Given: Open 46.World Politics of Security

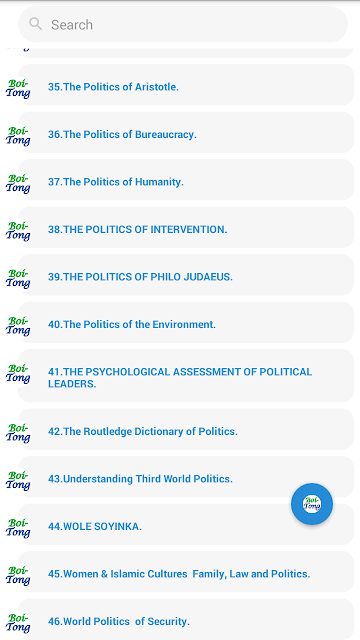Looking at the screenshot, I should click(186, 620).
